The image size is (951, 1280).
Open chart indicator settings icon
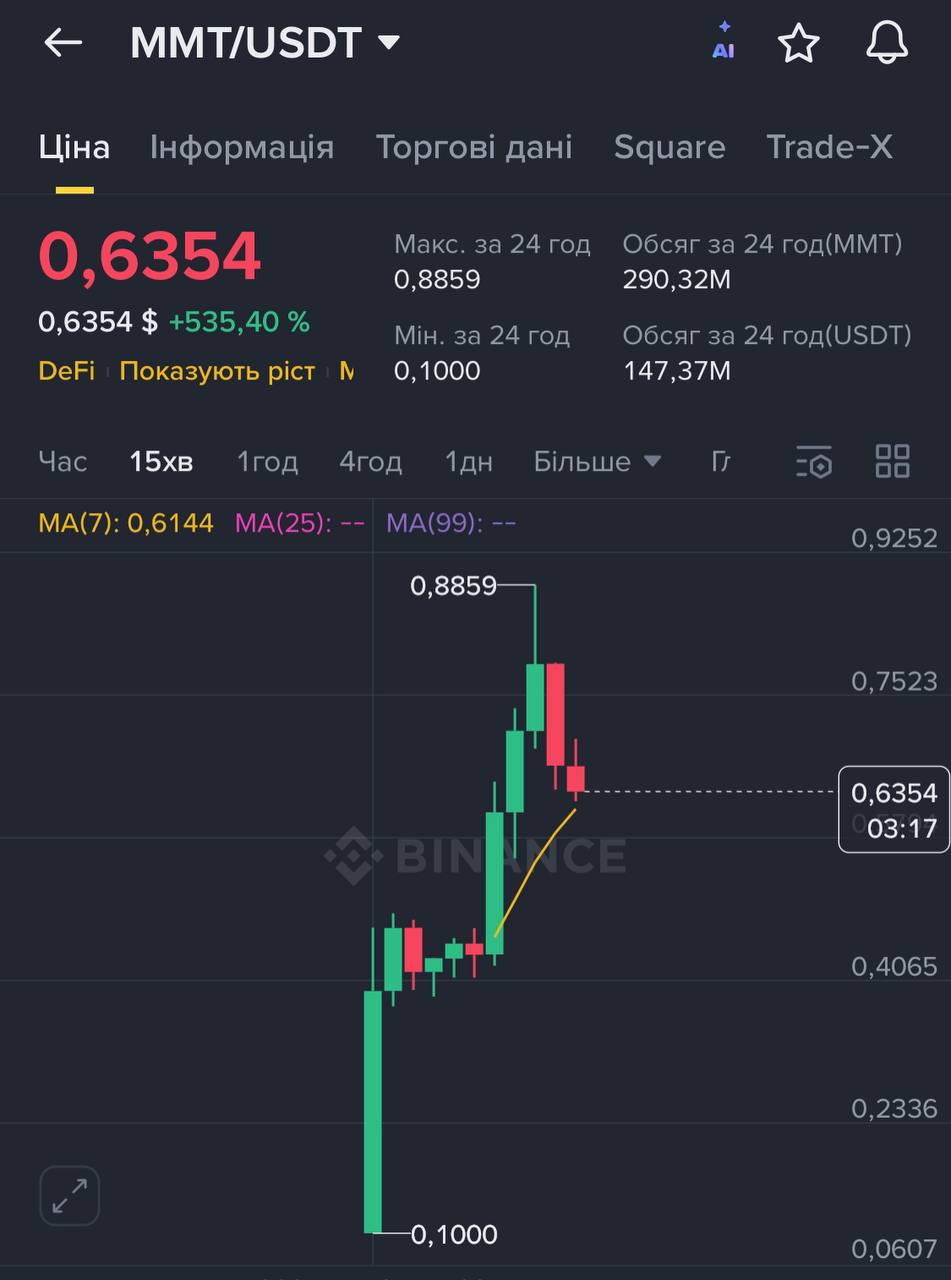click(x=814, y=462)
